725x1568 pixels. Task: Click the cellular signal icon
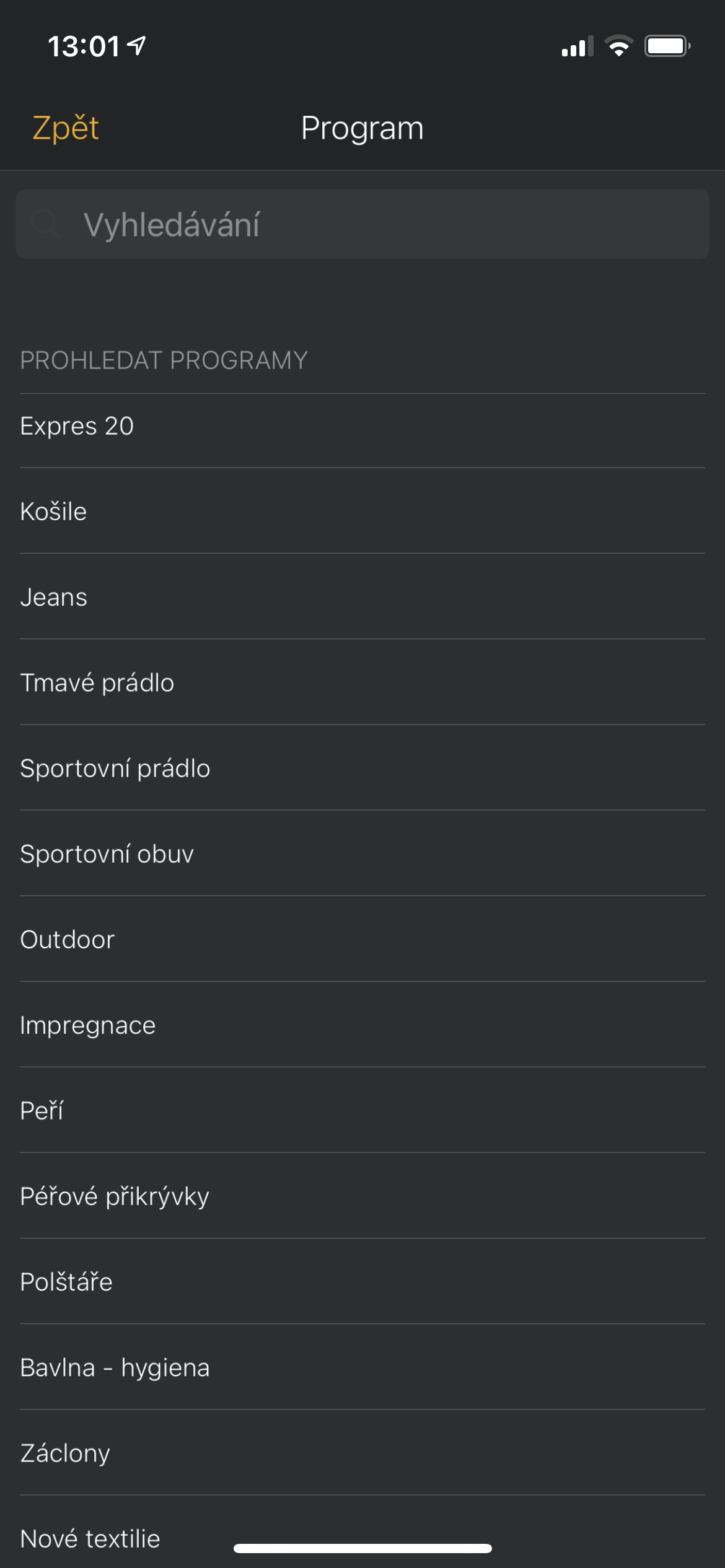coord(576,45)
